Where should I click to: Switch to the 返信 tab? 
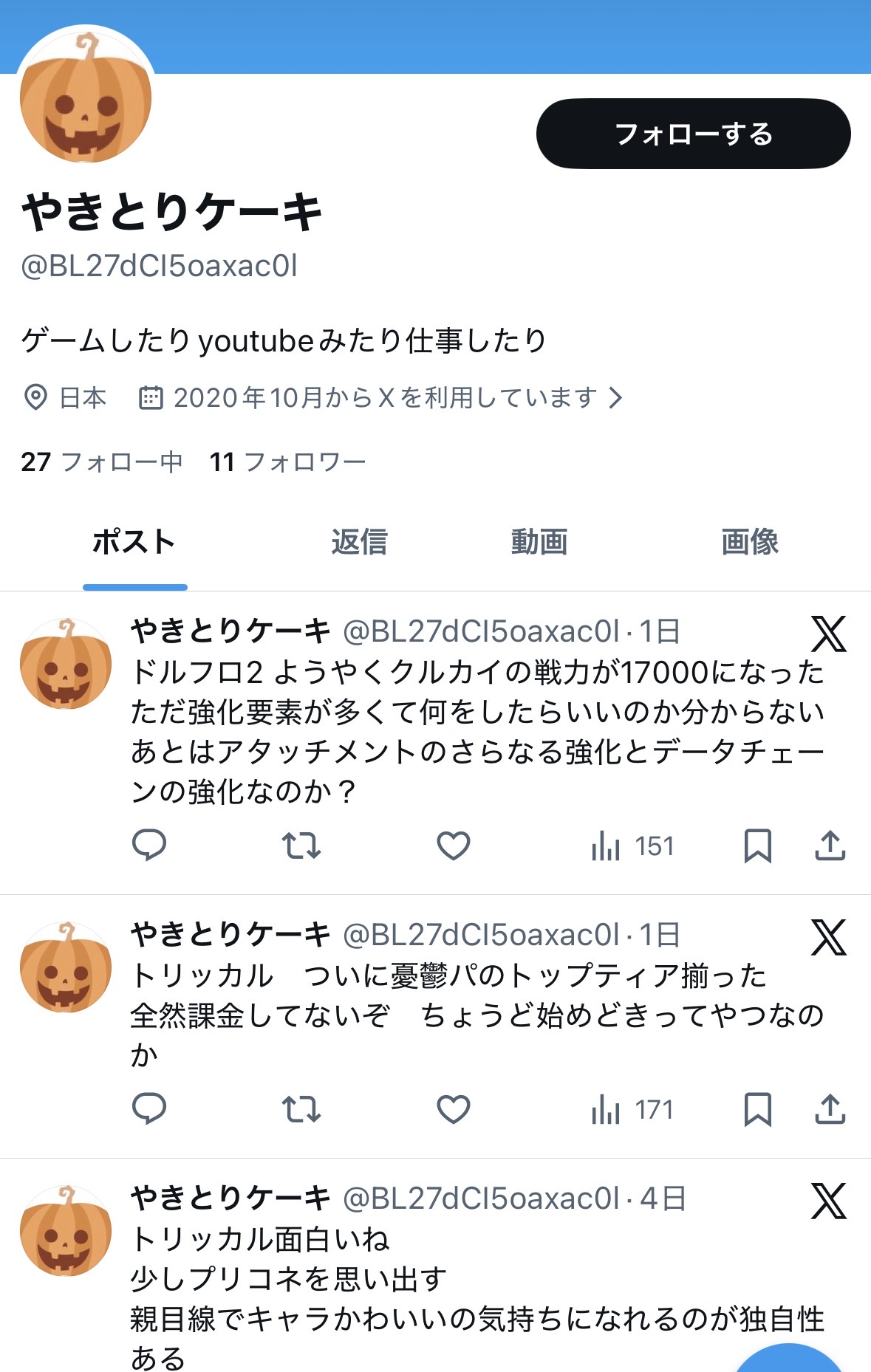coord(359,542)
